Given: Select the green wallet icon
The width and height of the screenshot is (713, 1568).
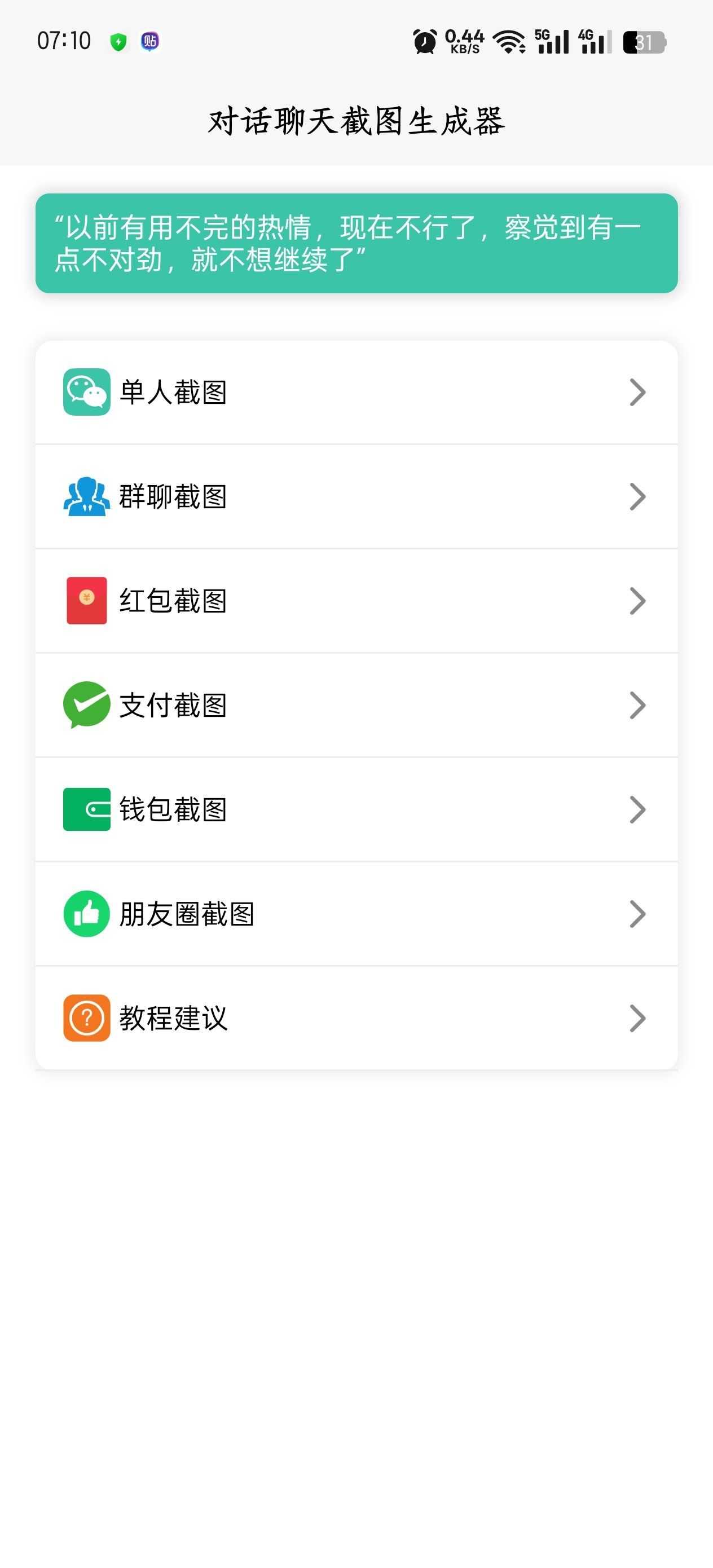Looking at the screenshot, I should click(86, 809).
